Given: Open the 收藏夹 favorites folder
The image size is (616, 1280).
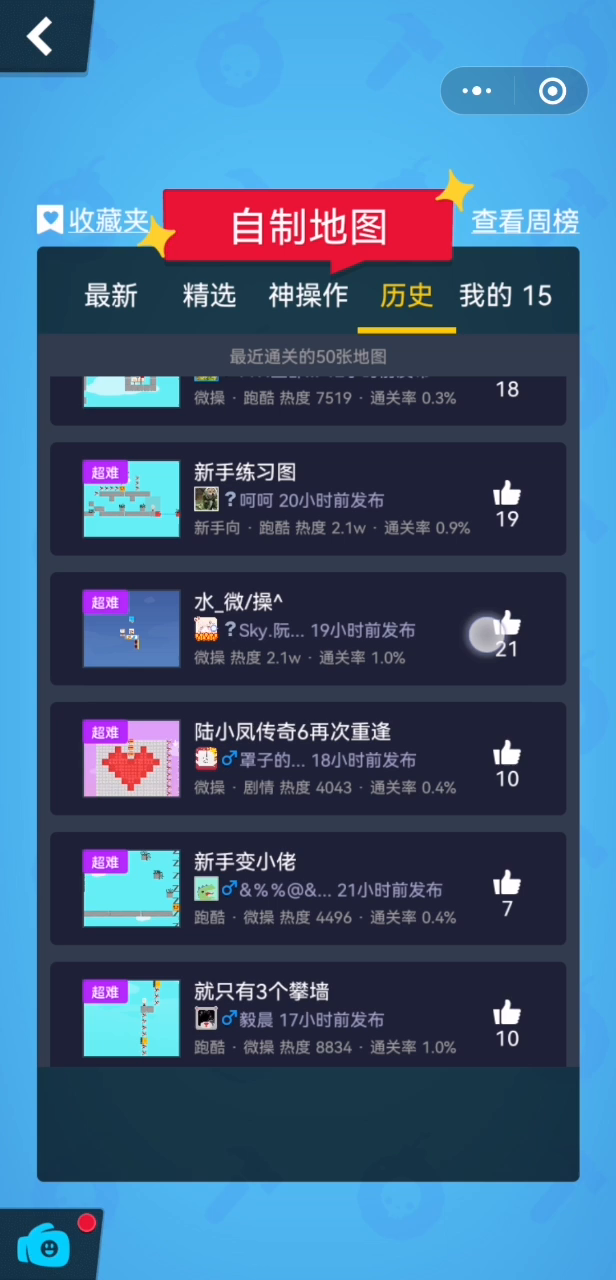Looking at the screenshot, I should 93,220.
